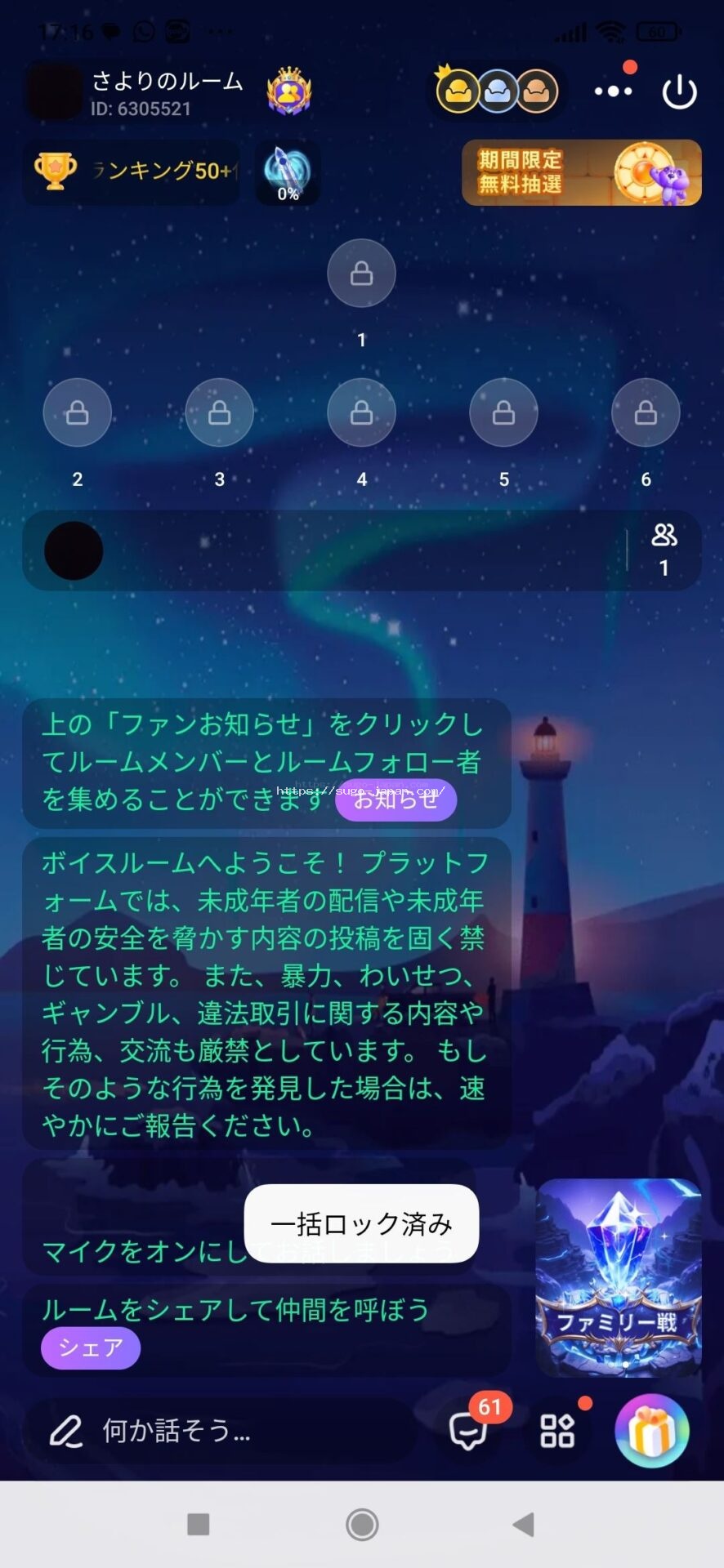This screenshot has height=1568, width=724.
Task: Tap the 何か話そう… message field
Action: [221, 1431]
